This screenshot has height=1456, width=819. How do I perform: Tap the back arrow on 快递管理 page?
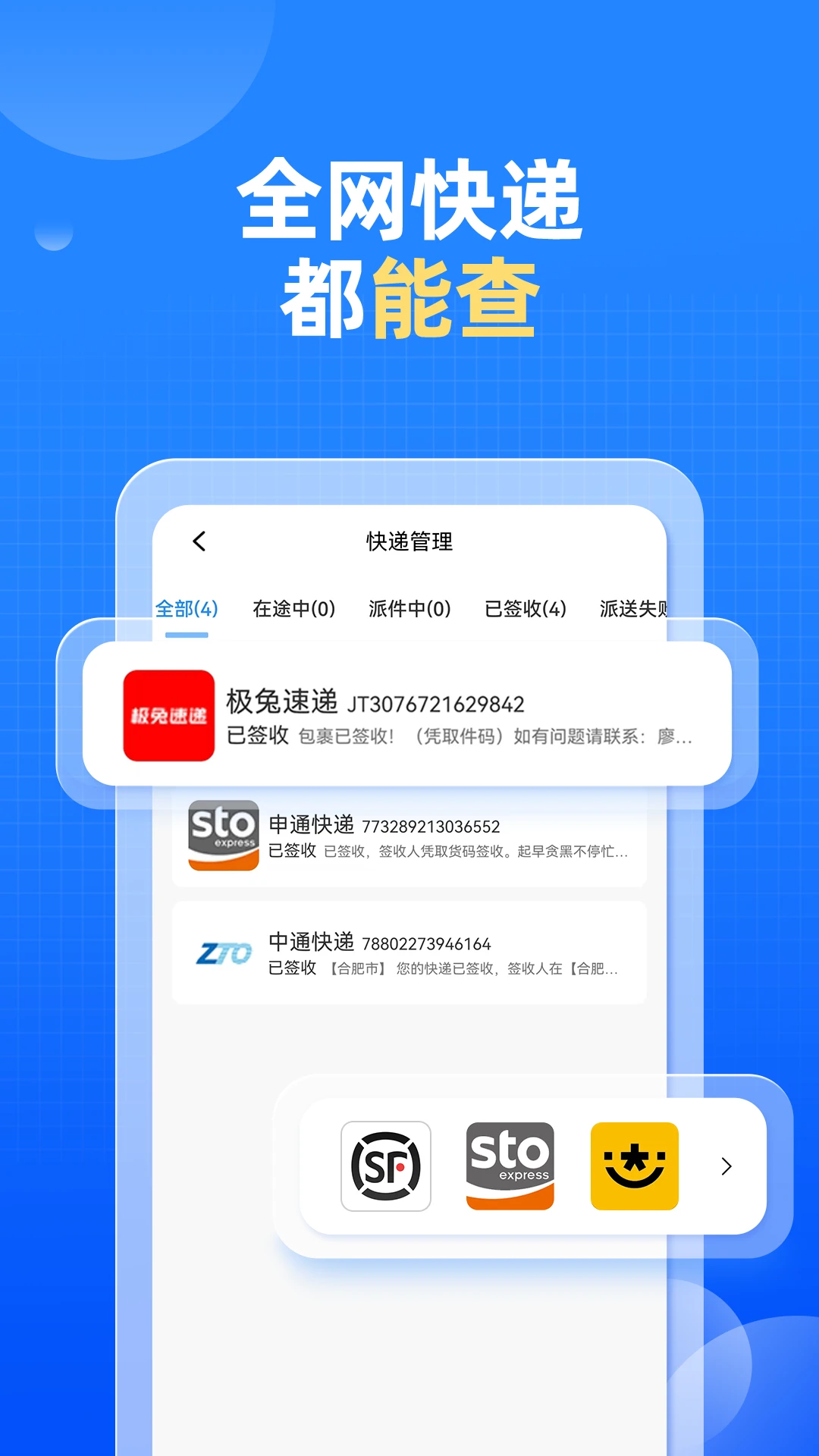pos(199,542)
